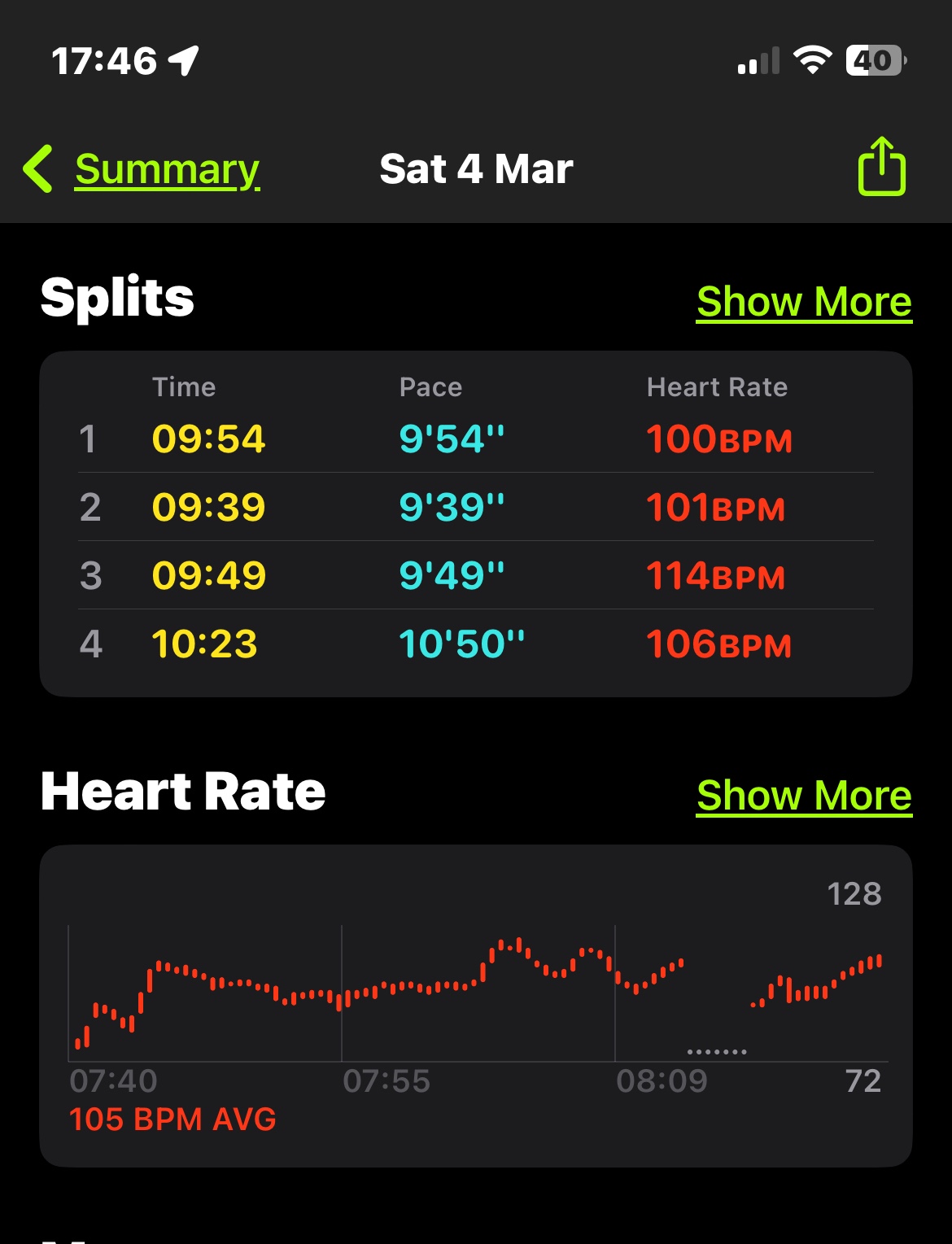This screenshot has height=1244, width=952.
Task: Open Show More for Splits
Action: pyautogui.click(x=803, y=301)
